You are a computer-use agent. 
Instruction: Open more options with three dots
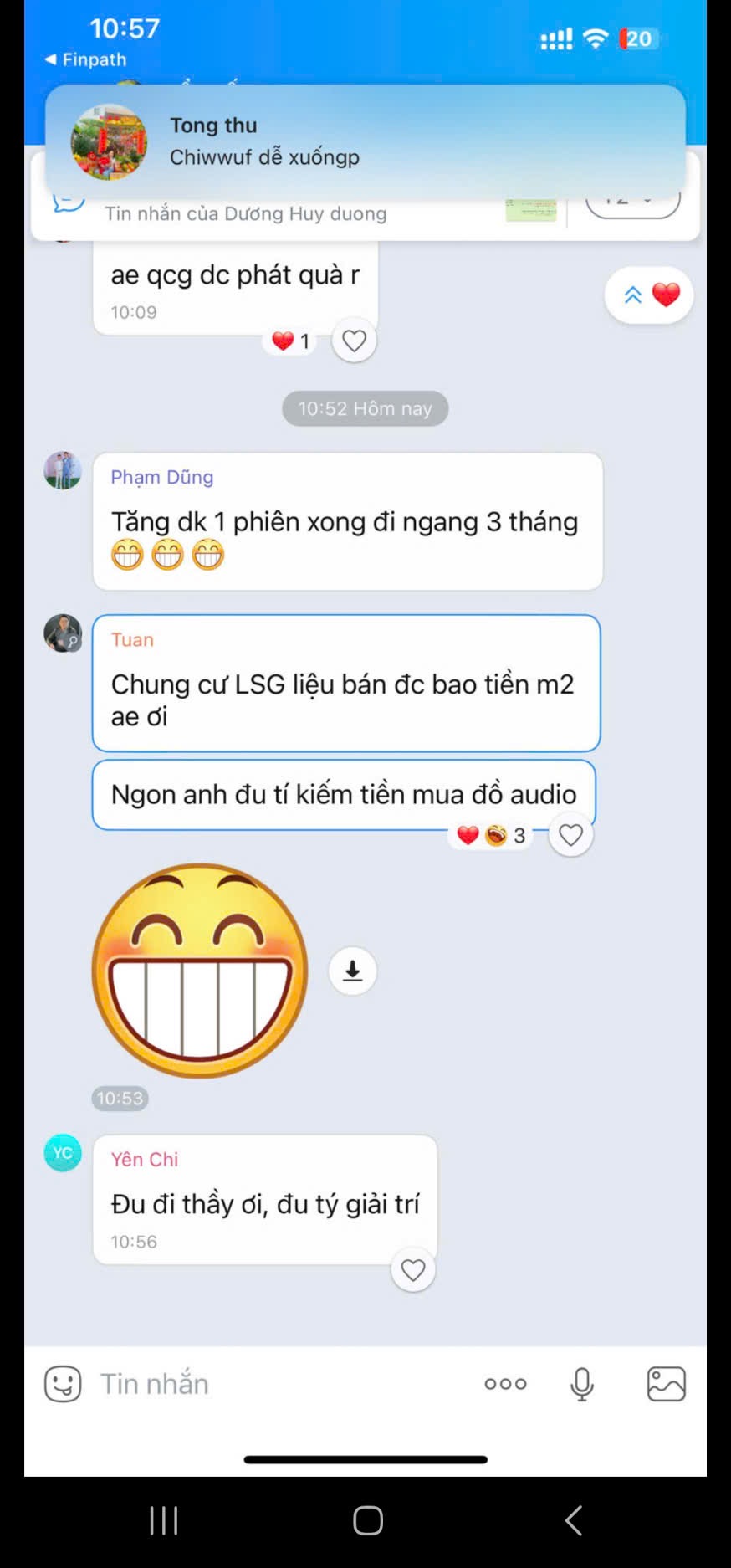[x=505, y=1384]
